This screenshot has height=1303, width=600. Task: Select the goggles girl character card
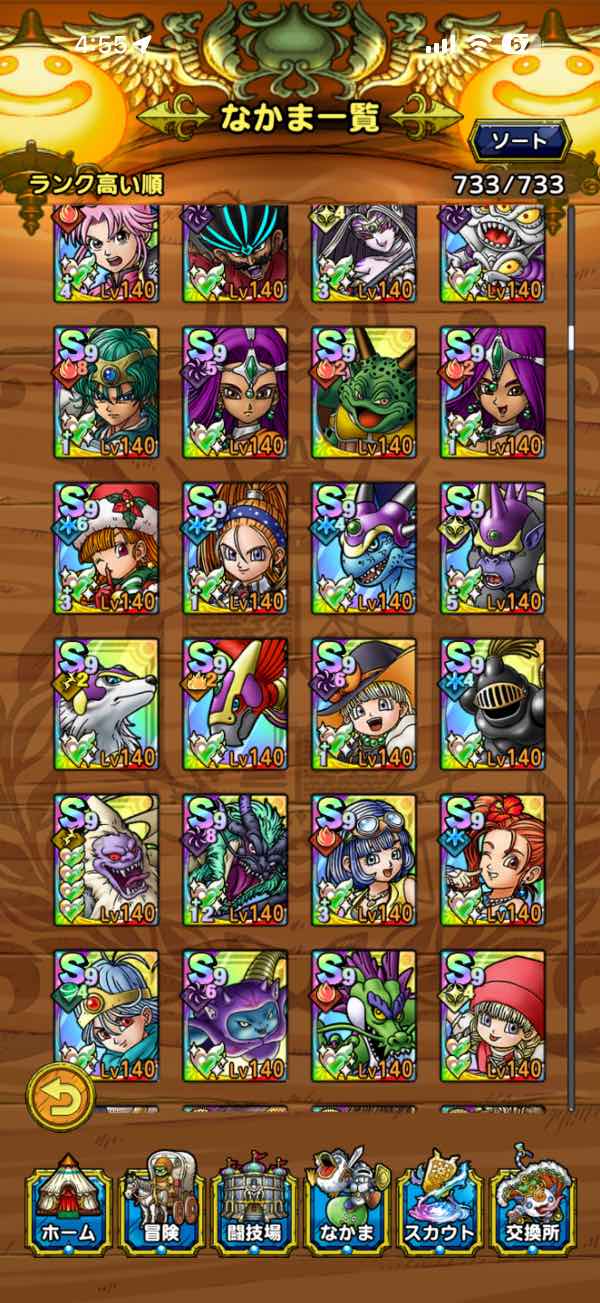364,860
